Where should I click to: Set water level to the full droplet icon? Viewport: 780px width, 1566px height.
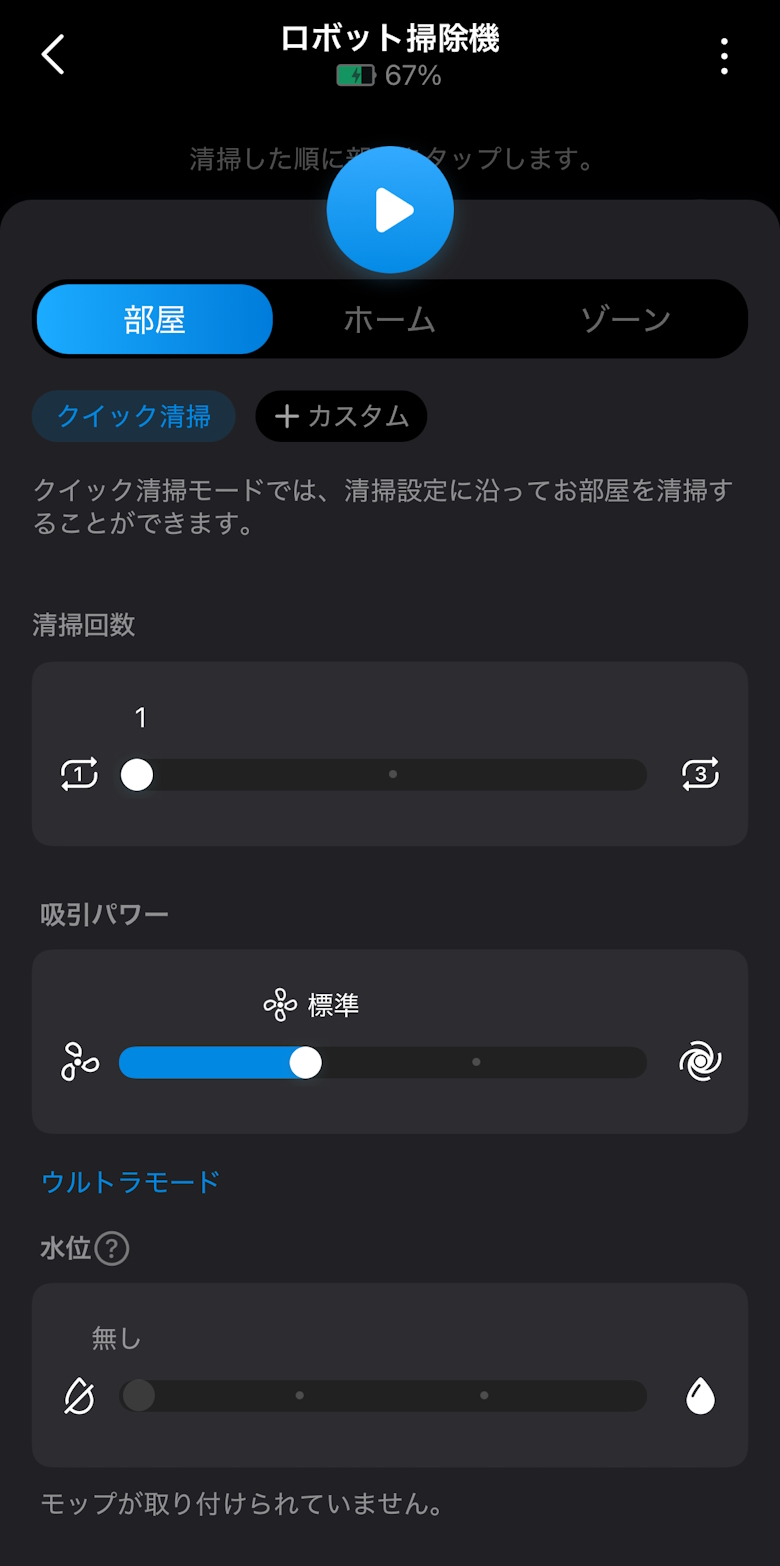[700, 1396]
